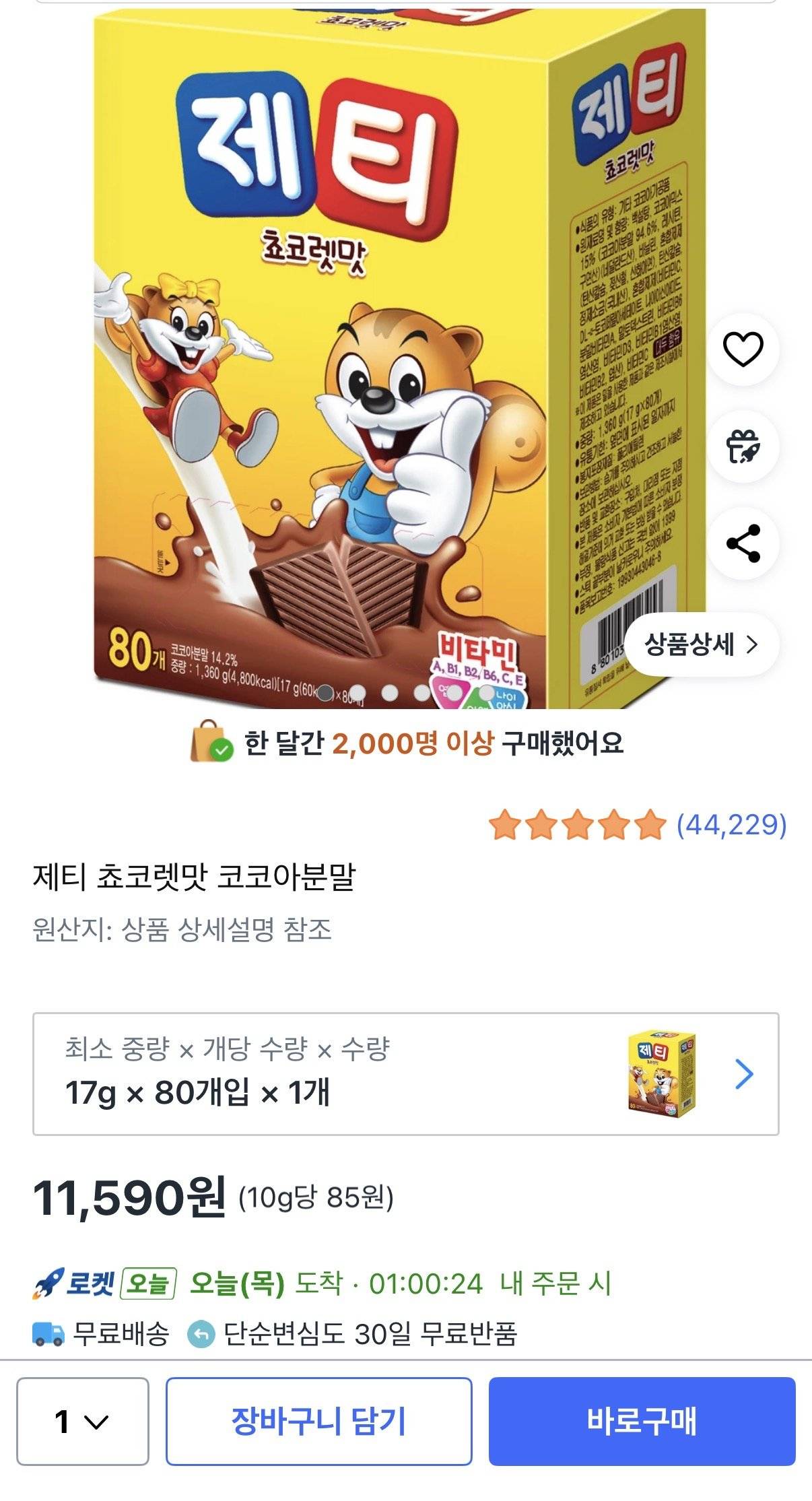Viewport: 812px width, 1501px height.
Task: Open the quantity dropdown showing 1
Action: point(82,1421)
